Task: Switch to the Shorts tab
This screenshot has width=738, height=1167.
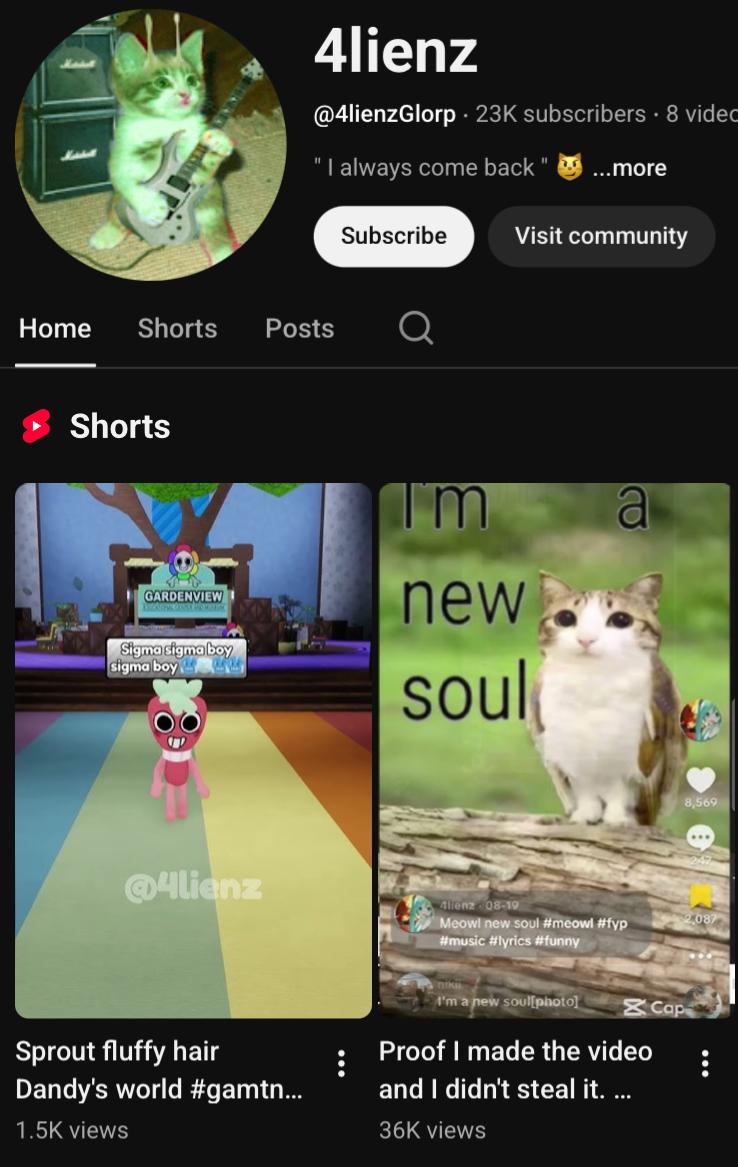Action: (x=177, y=328)
